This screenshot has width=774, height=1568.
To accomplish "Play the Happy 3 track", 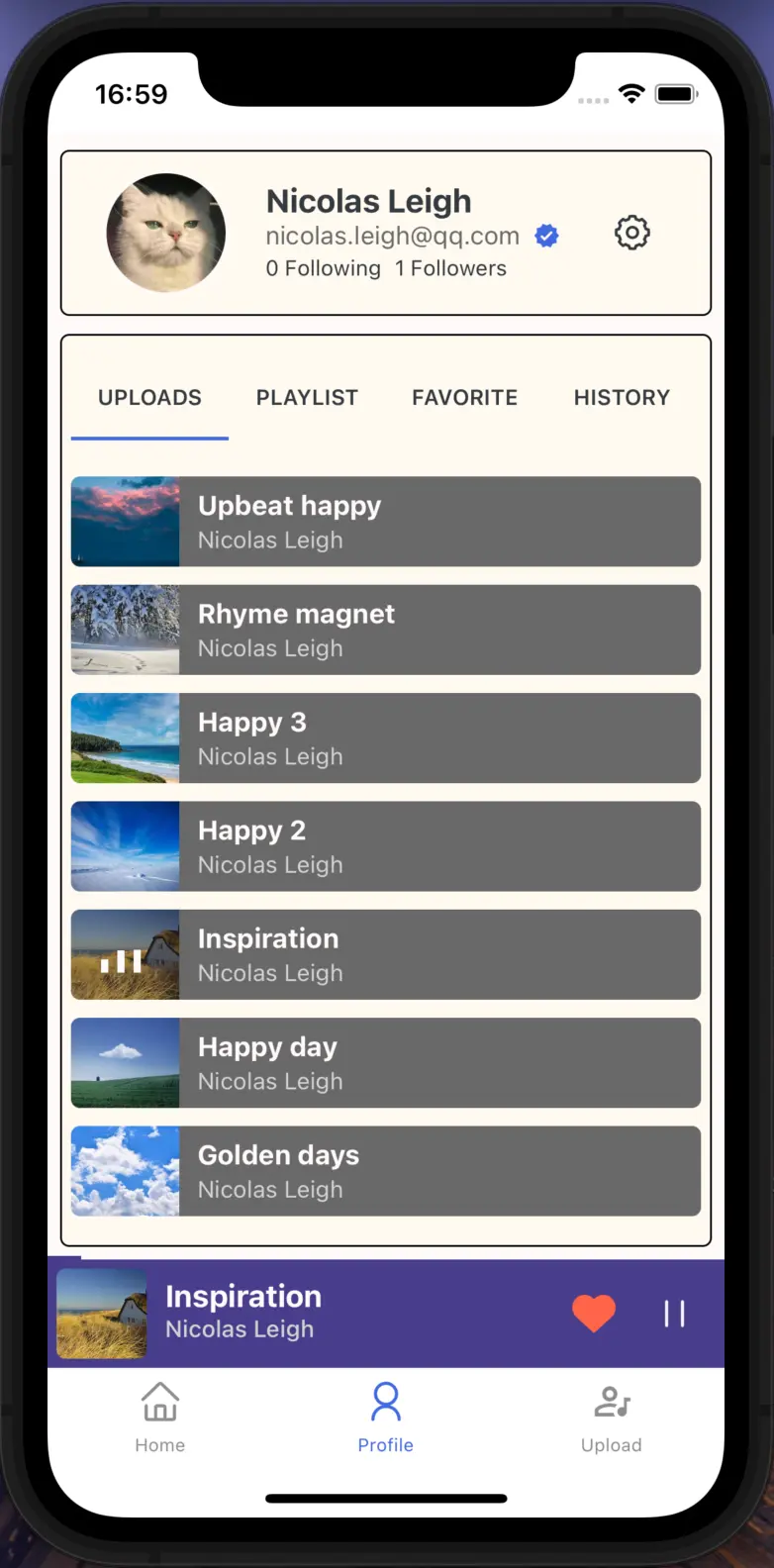I will tap(386, 738).
